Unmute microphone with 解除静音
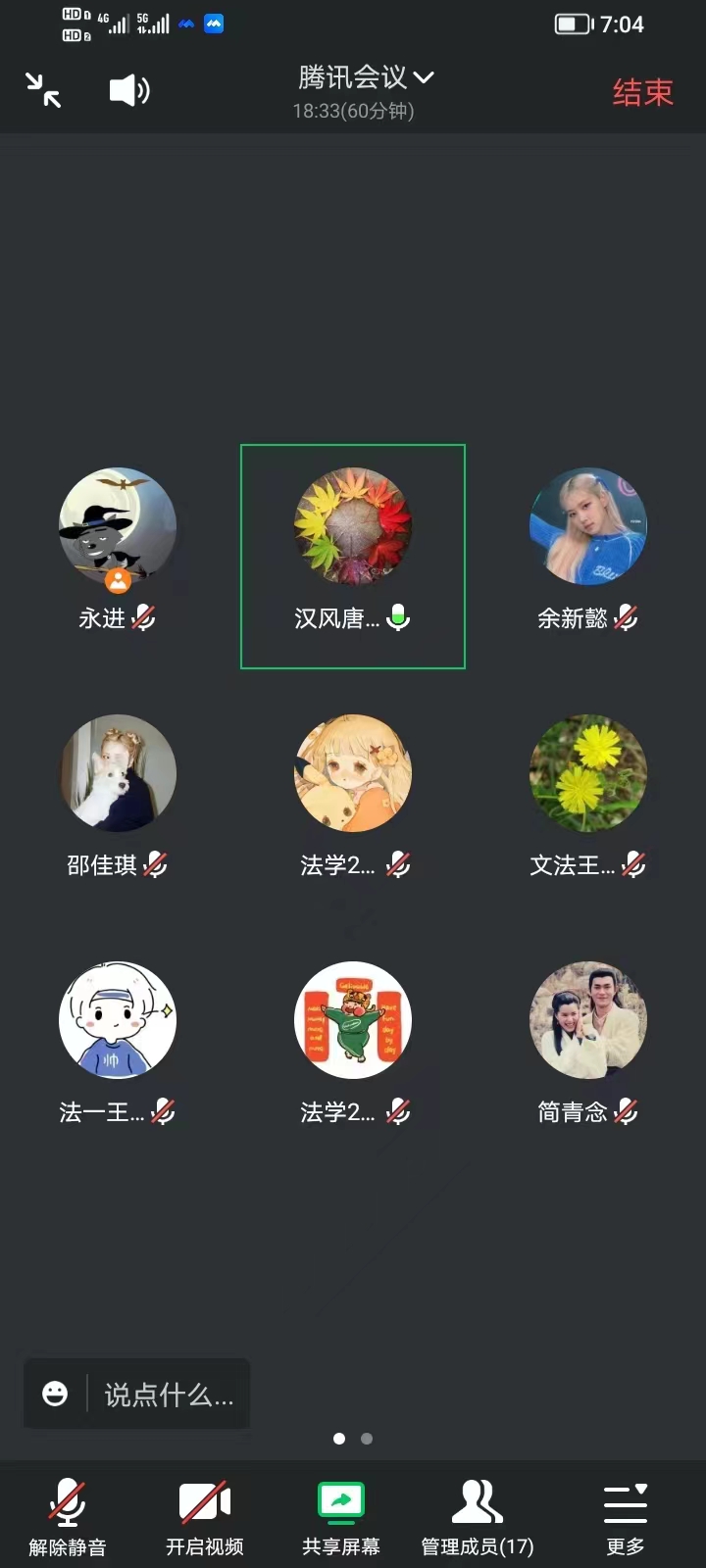This screenshot has width=706, height=1568. (67, 1515)
